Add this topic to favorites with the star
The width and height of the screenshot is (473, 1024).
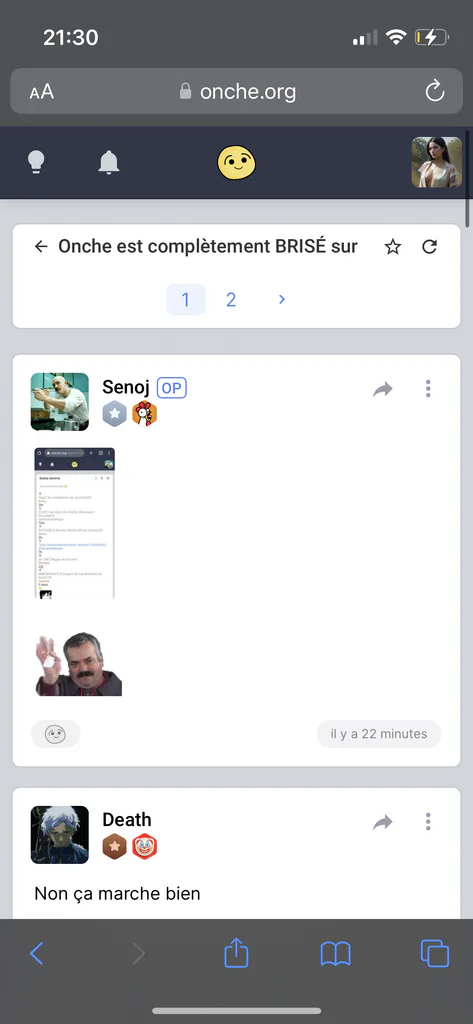[392, 246]
